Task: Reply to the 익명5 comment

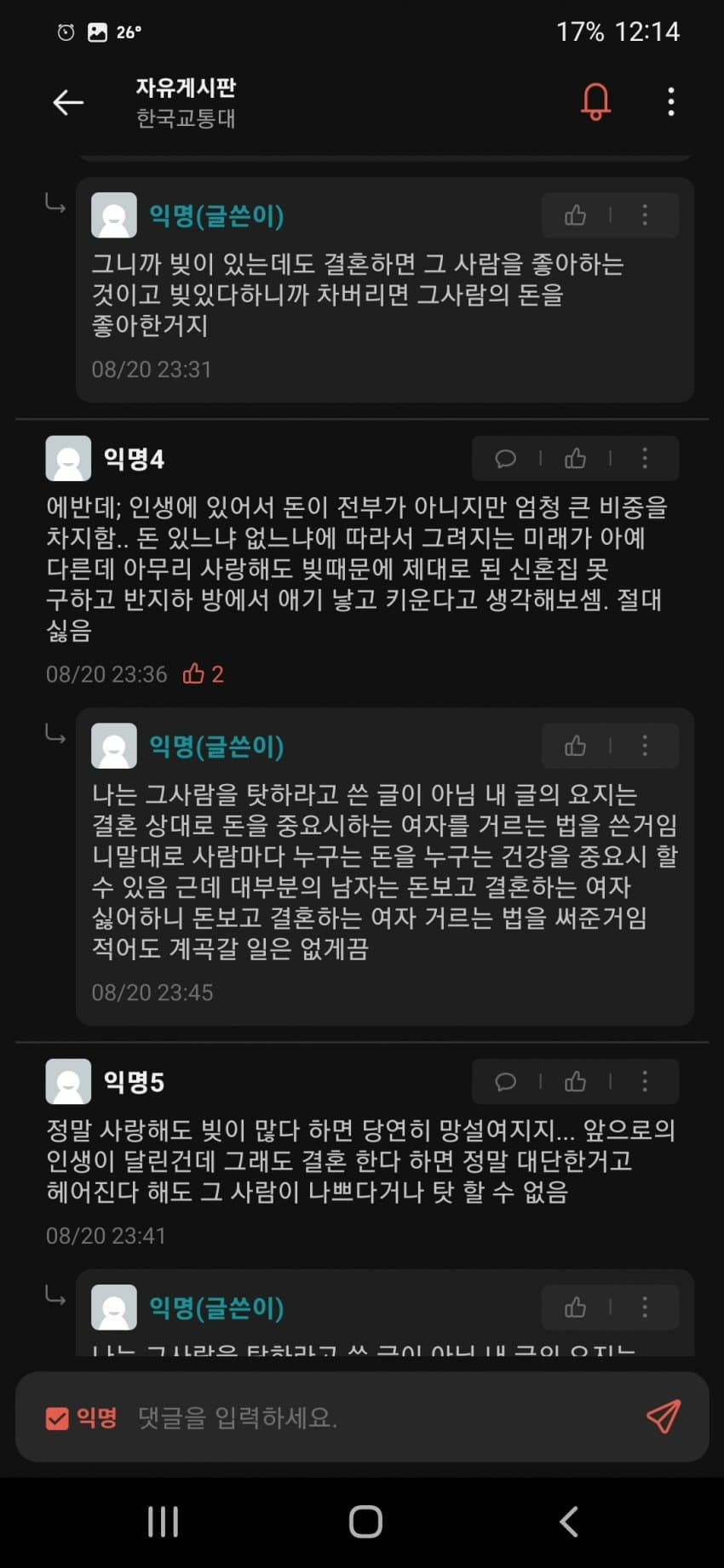Action: tap(506, 1082)
